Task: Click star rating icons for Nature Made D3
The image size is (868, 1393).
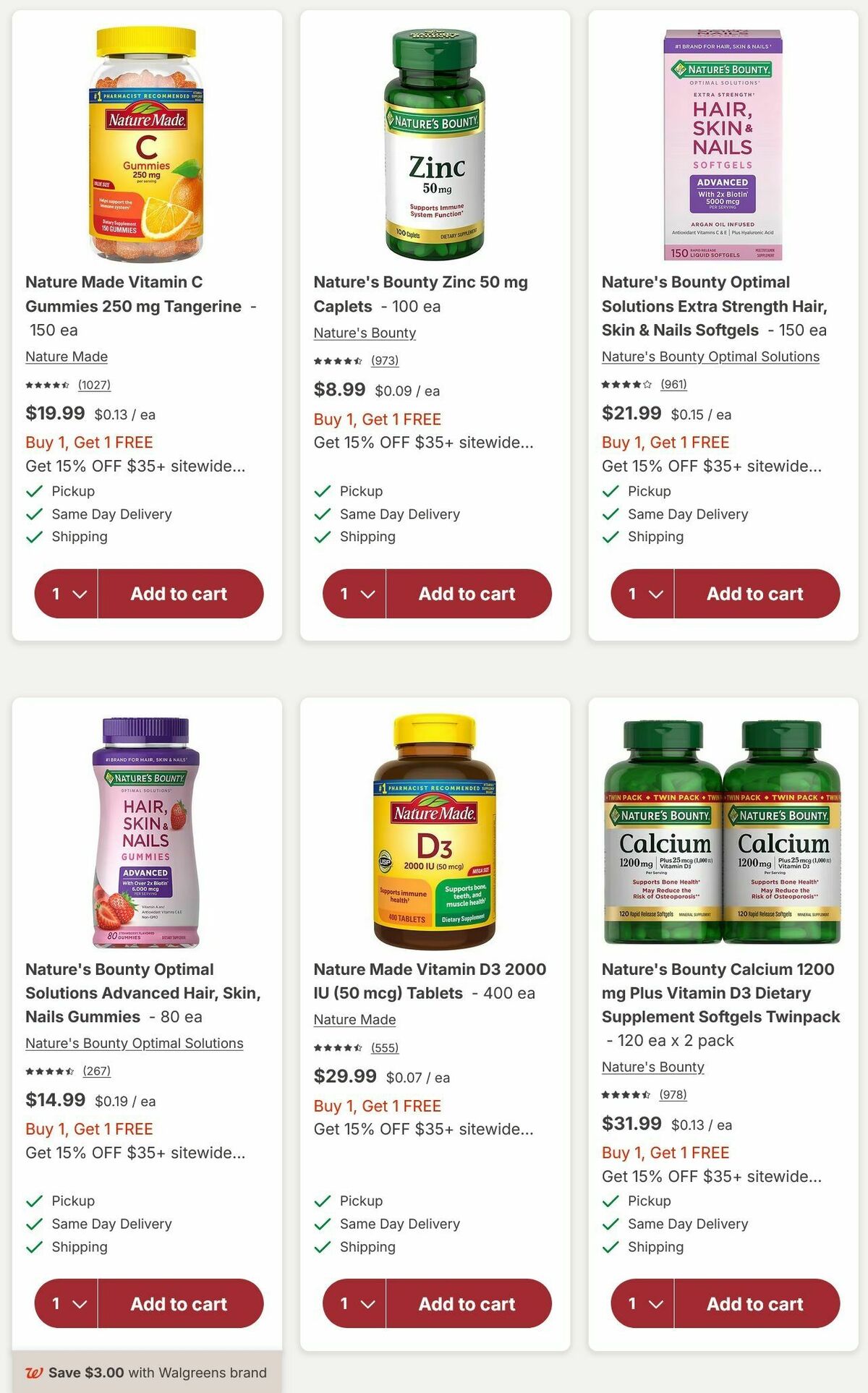Action: click(339, 1046)
